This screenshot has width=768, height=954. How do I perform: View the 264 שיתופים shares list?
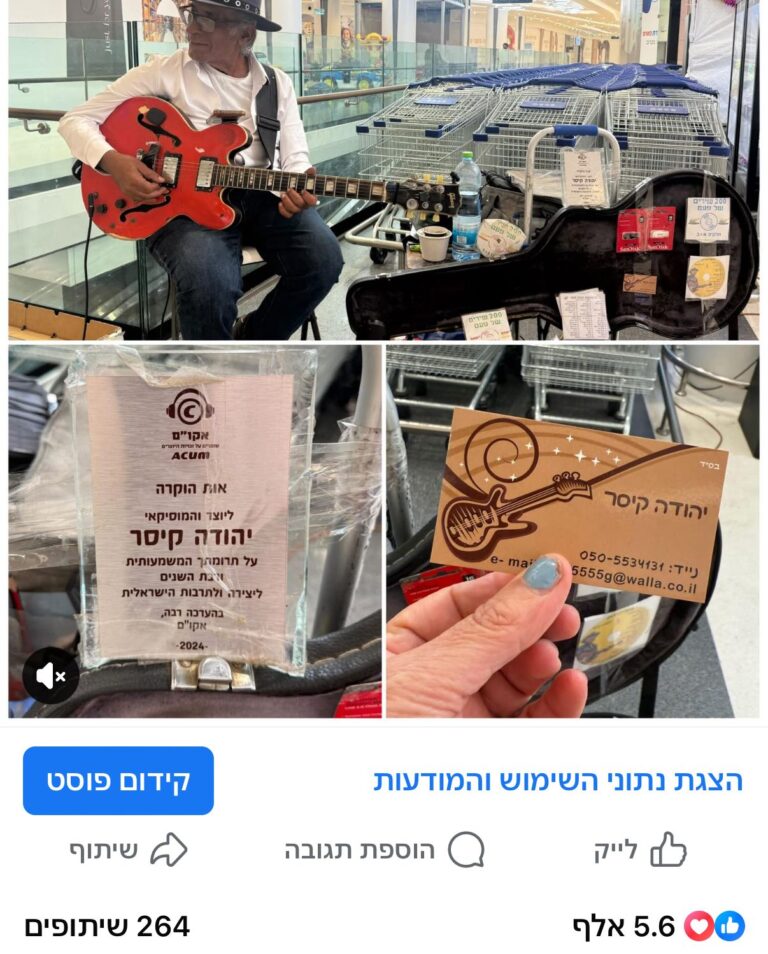tap(107, 926)
